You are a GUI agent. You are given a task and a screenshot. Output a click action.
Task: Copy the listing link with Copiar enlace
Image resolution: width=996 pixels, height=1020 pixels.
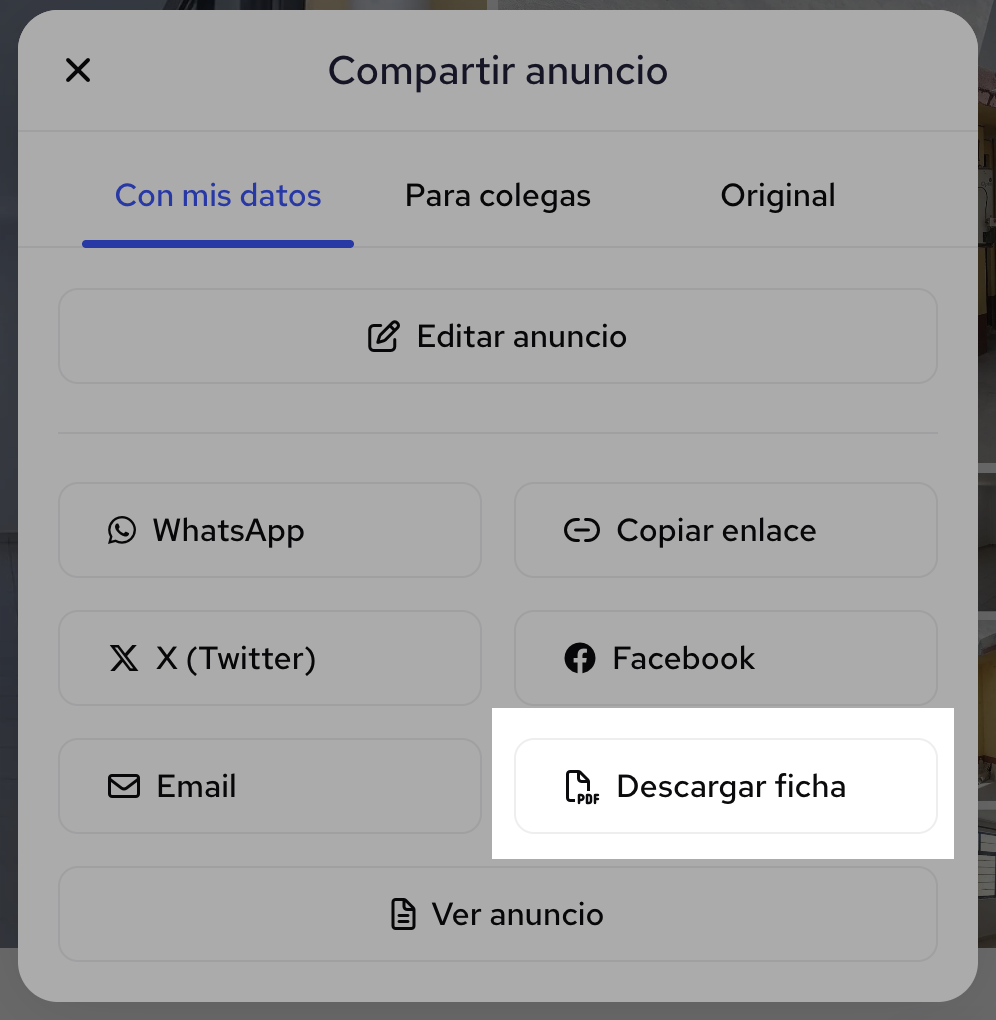pos(725,530)
